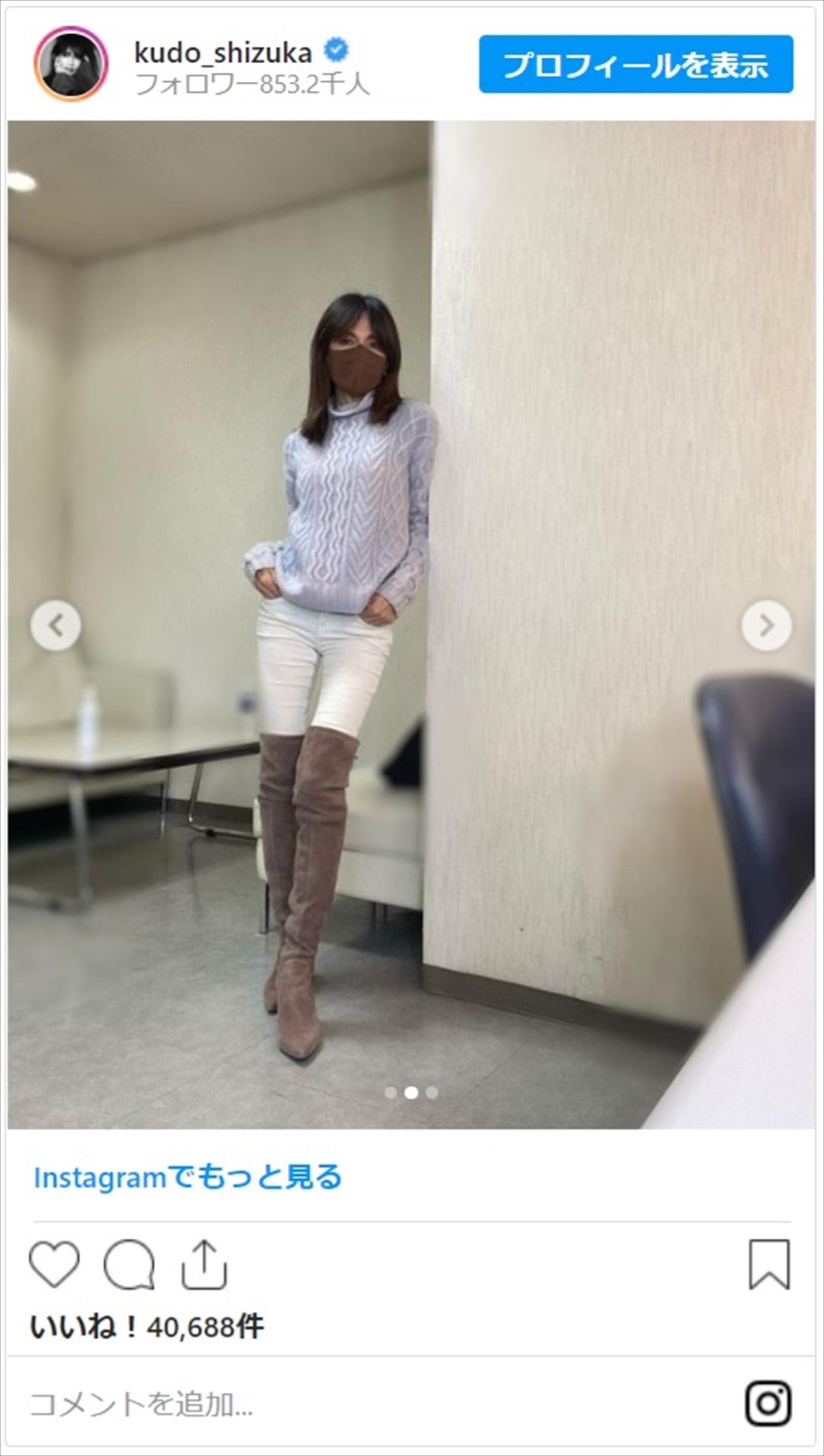Open kudo_shizuka profile avatar
The height and width of the screenshot is (1456, 824).
tap(71, 65)
